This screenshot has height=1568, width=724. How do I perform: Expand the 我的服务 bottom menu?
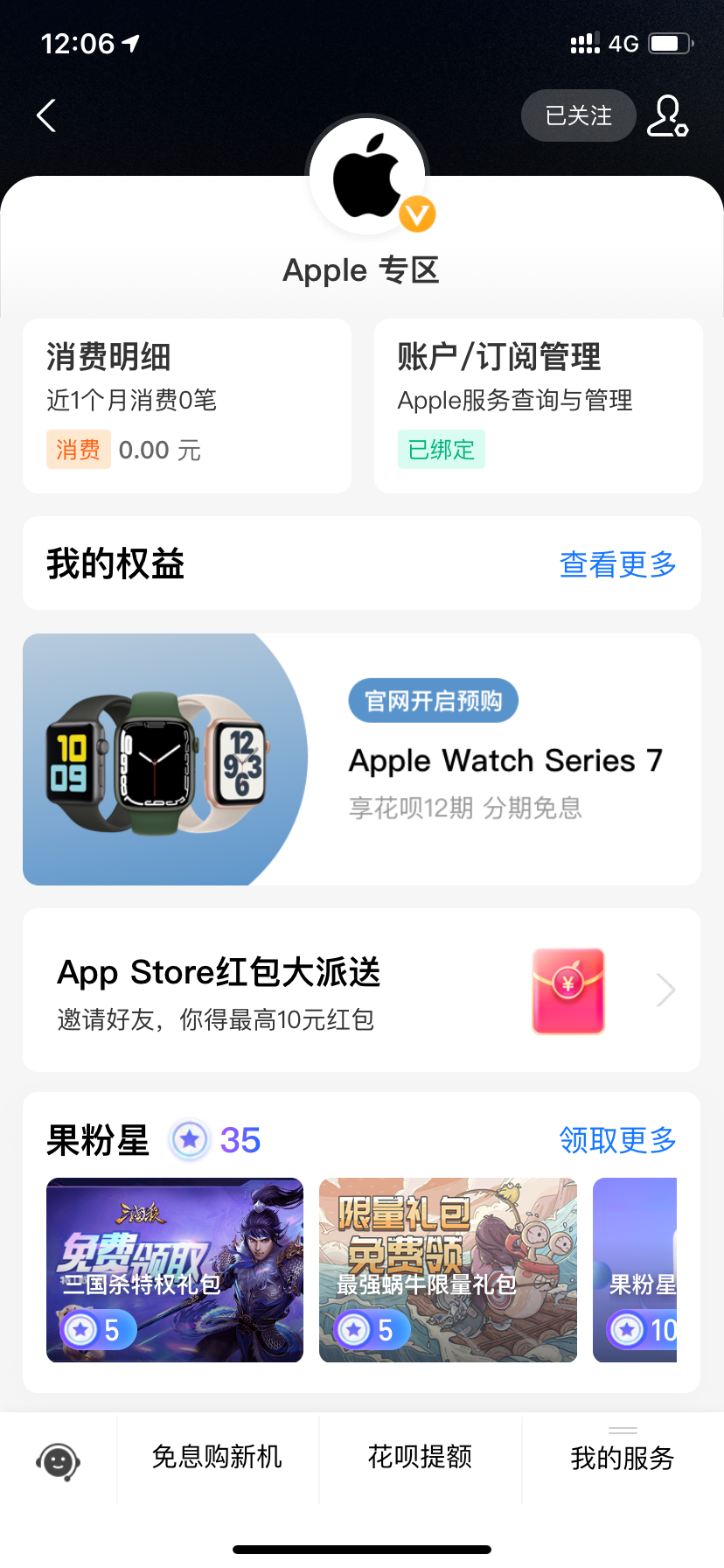point(623,1458)
